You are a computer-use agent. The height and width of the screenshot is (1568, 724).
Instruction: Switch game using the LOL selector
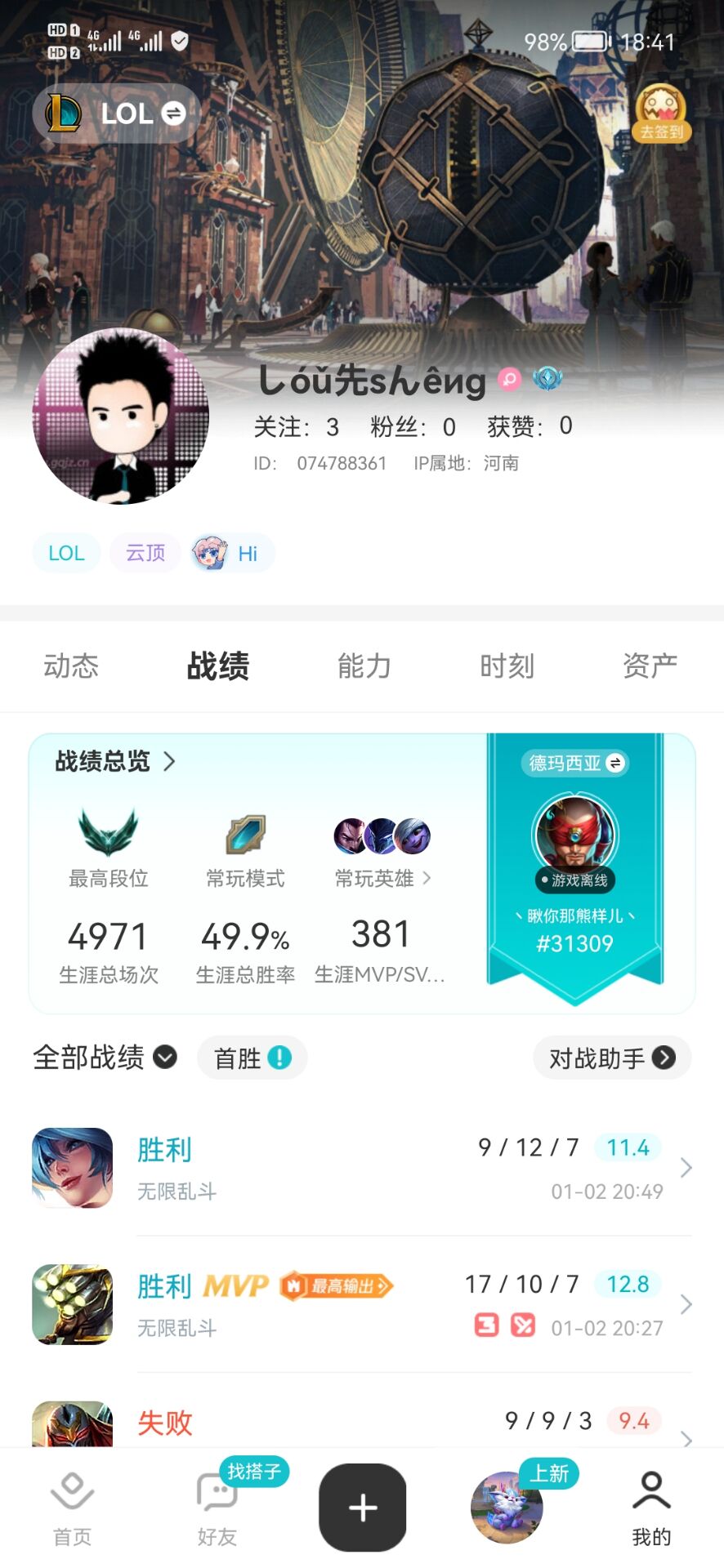(x=117, y=114)
